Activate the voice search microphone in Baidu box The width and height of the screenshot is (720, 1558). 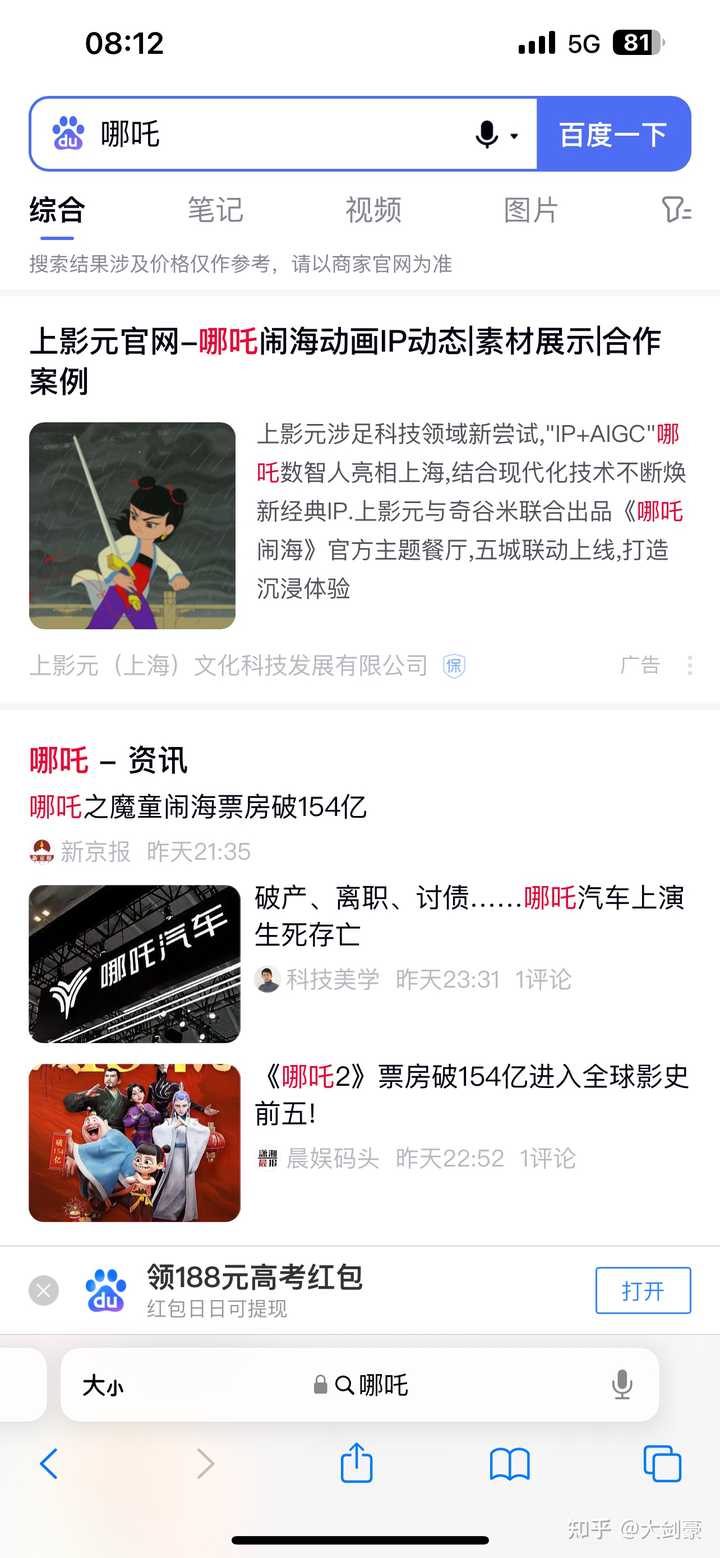488,134
